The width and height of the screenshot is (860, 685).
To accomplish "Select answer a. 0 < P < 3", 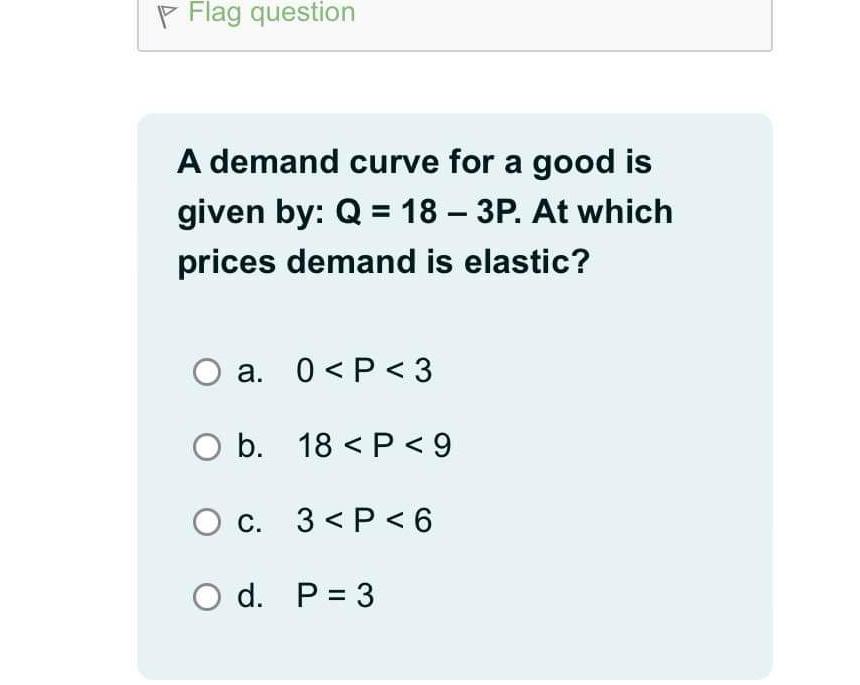I will pyautogui.click(x=208, y=372).
